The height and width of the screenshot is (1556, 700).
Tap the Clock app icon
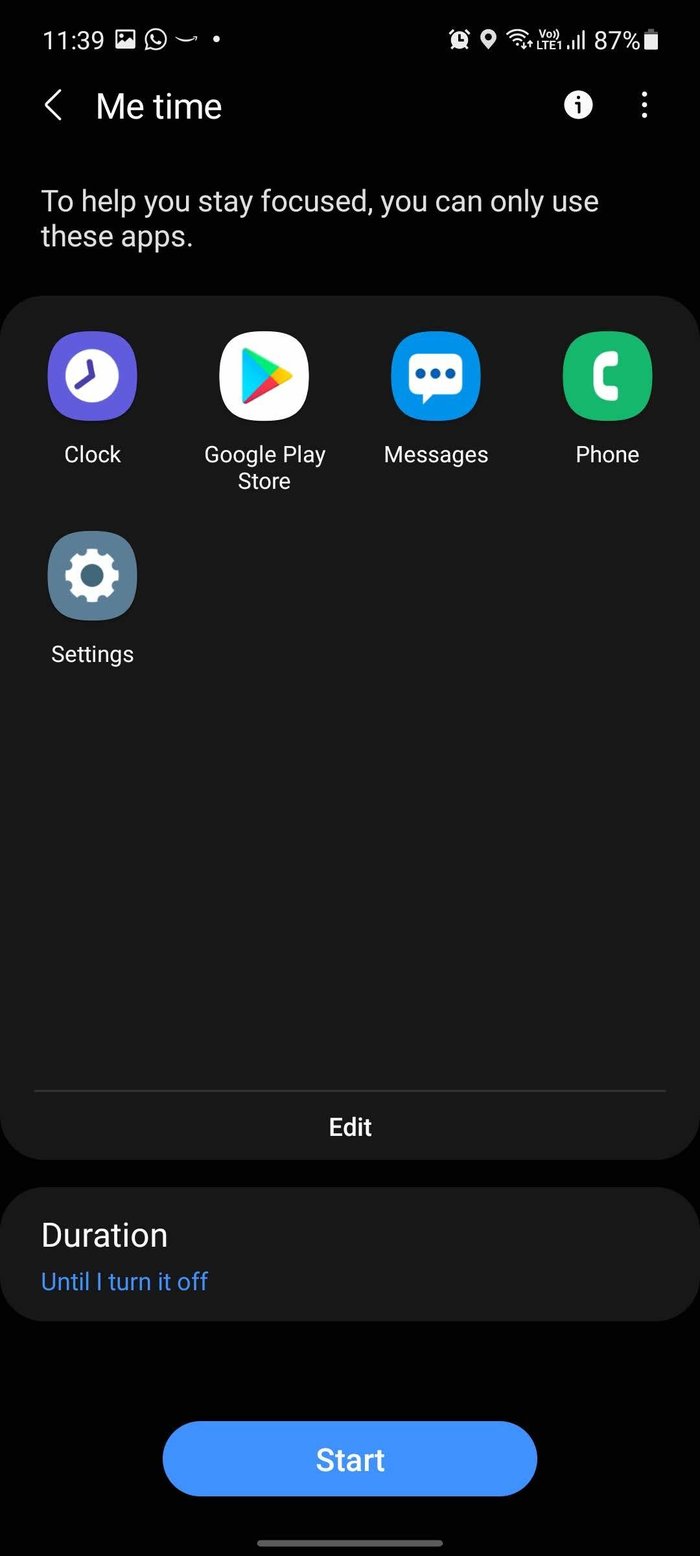coord(92,376)
